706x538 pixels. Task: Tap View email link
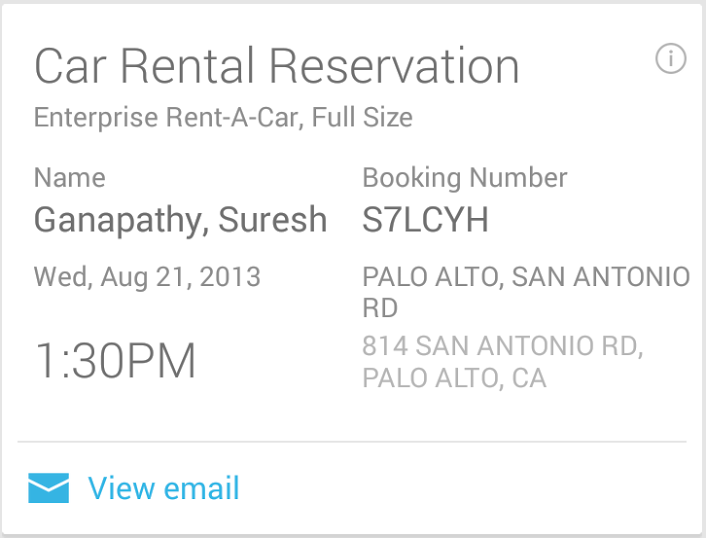pyautogui.click(x=163, y=488)
